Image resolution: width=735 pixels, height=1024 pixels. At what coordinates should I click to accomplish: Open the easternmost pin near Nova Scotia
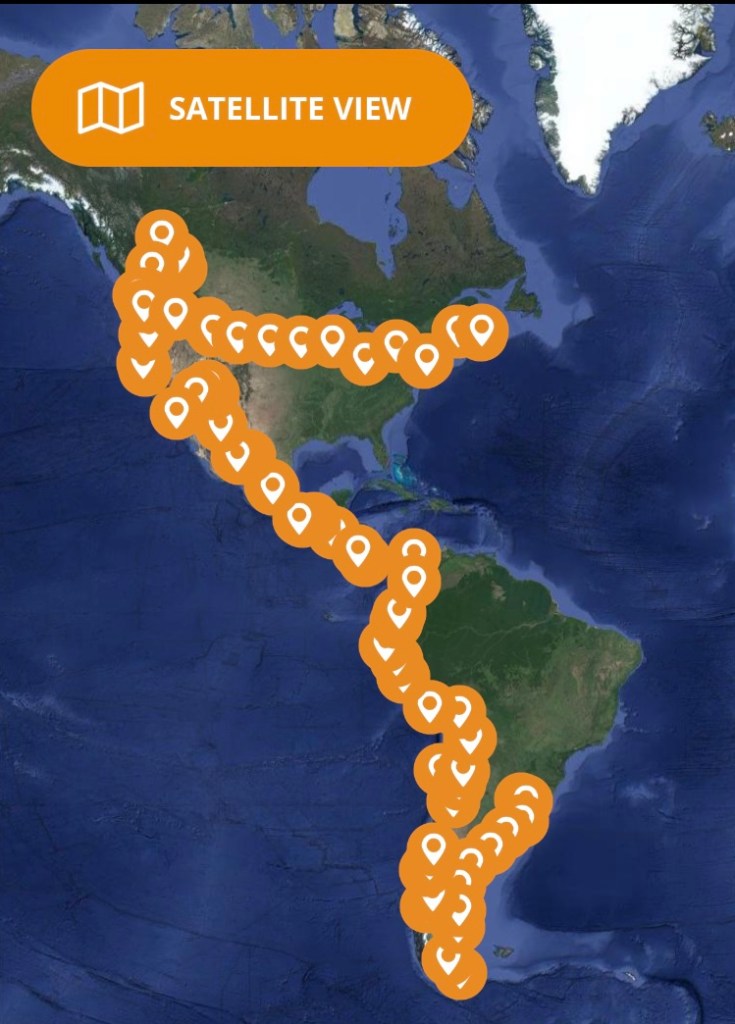(x=482, y=329)
